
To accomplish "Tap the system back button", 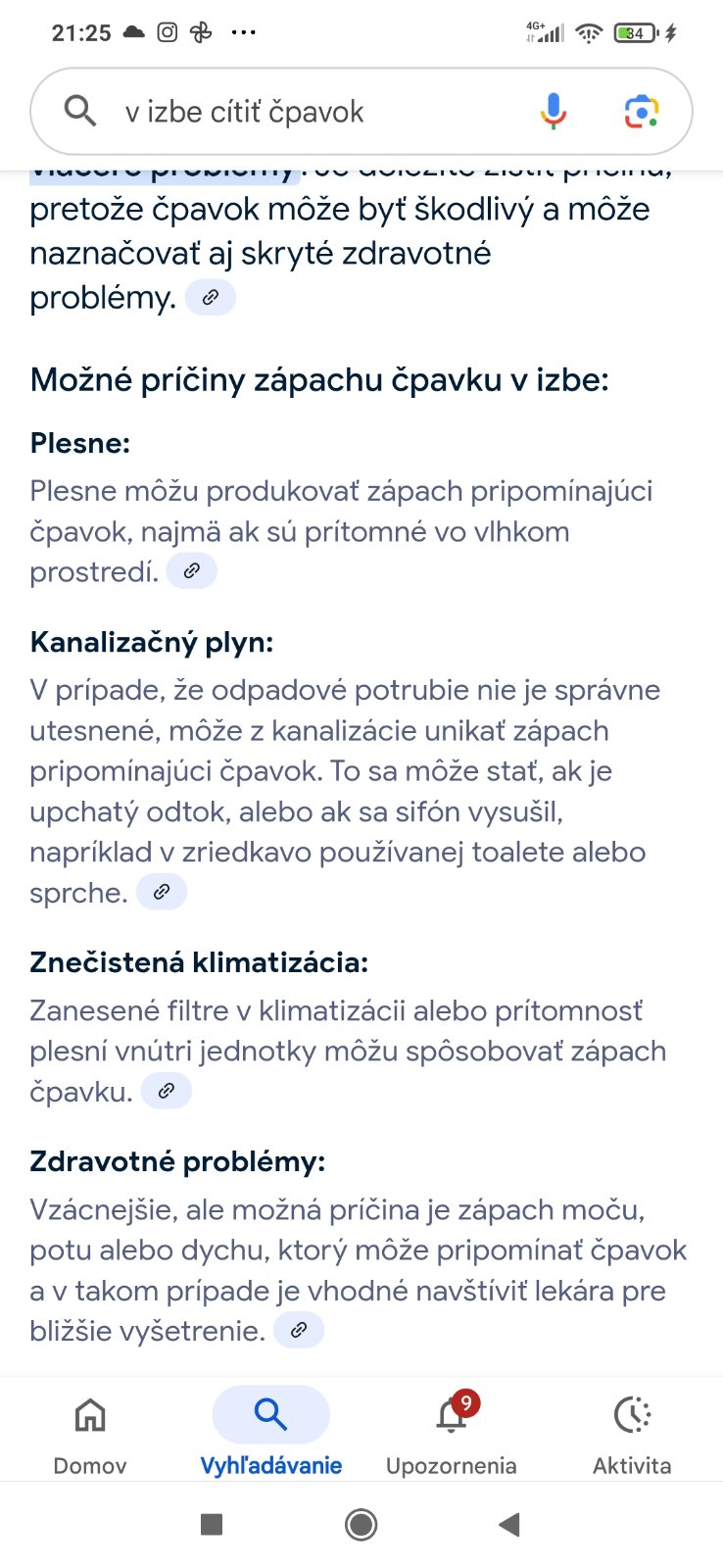I will click(508, 1524).
